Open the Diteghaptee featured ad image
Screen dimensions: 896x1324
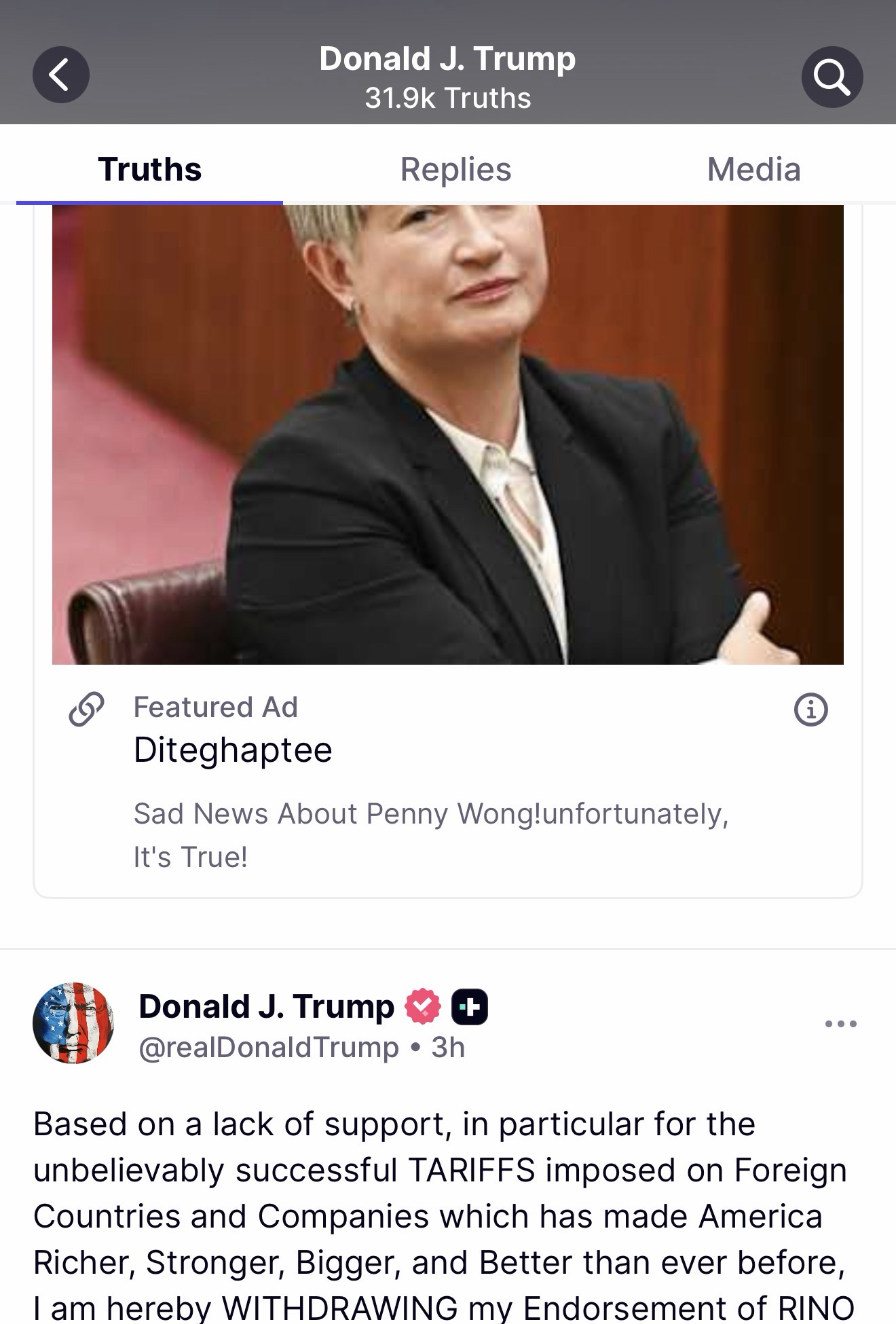[448, 435]
